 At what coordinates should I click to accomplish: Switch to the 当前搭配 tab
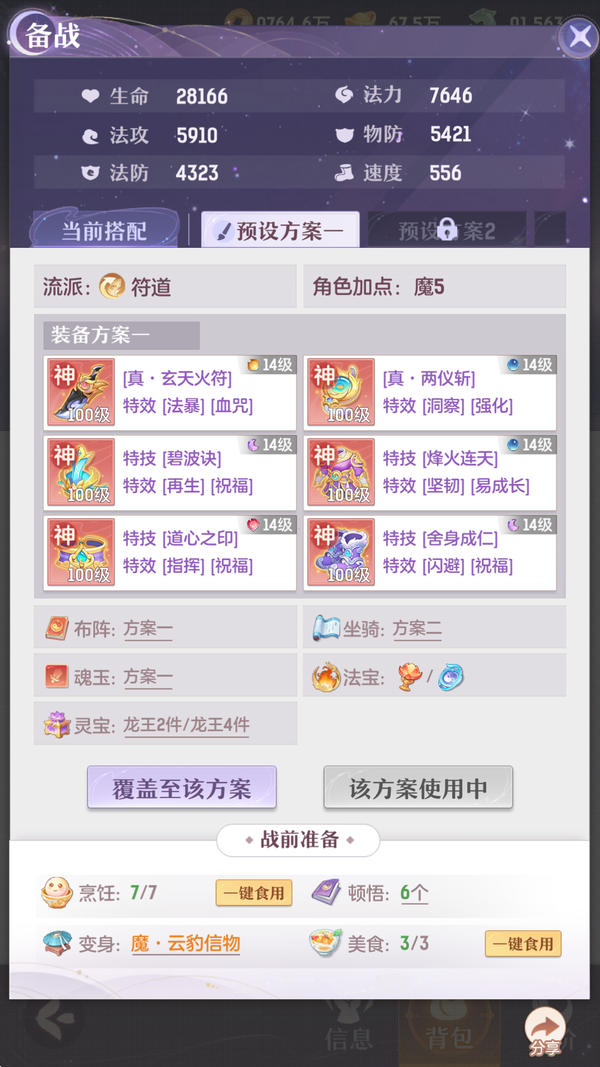point(104,231)
